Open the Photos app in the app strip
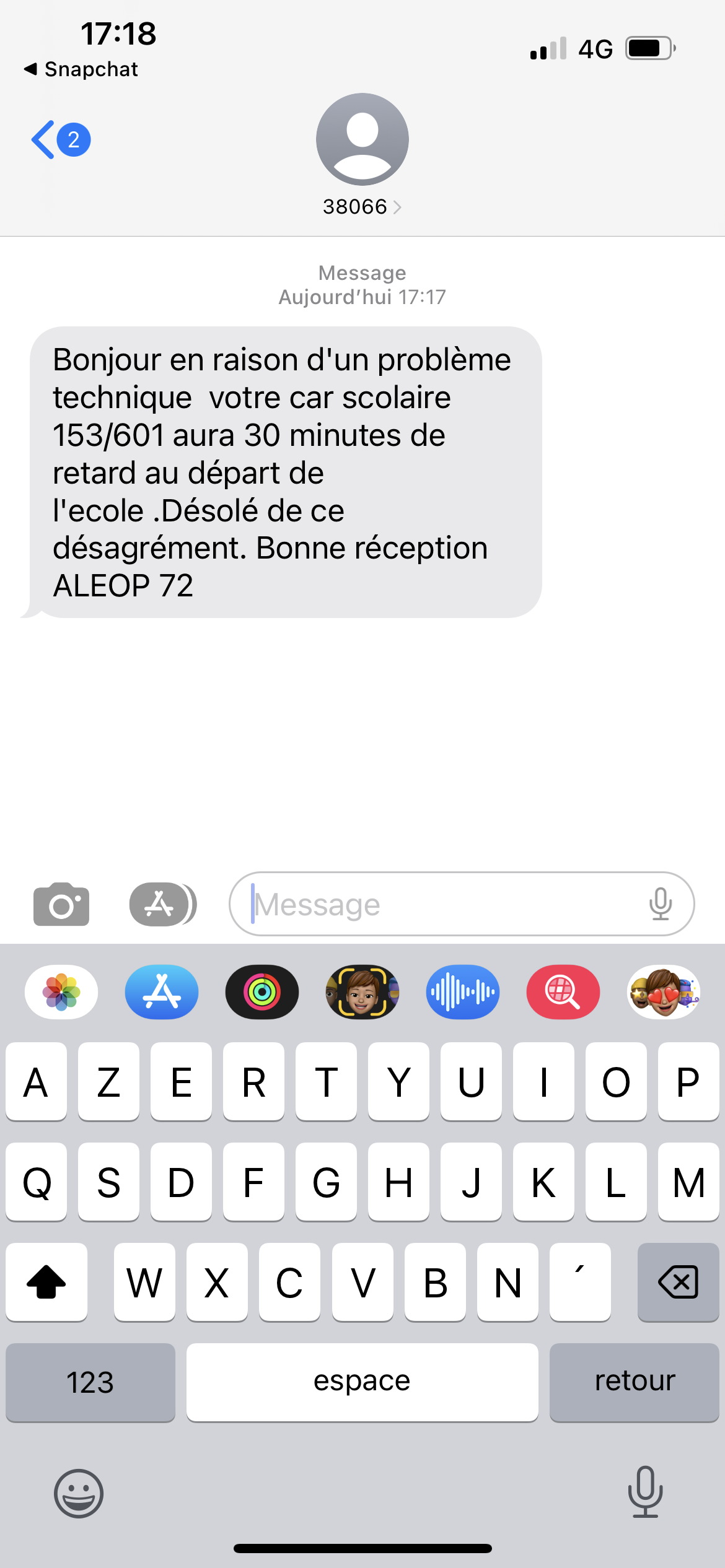The width and height of the screenshot is (725, 1568). (61, 992)
